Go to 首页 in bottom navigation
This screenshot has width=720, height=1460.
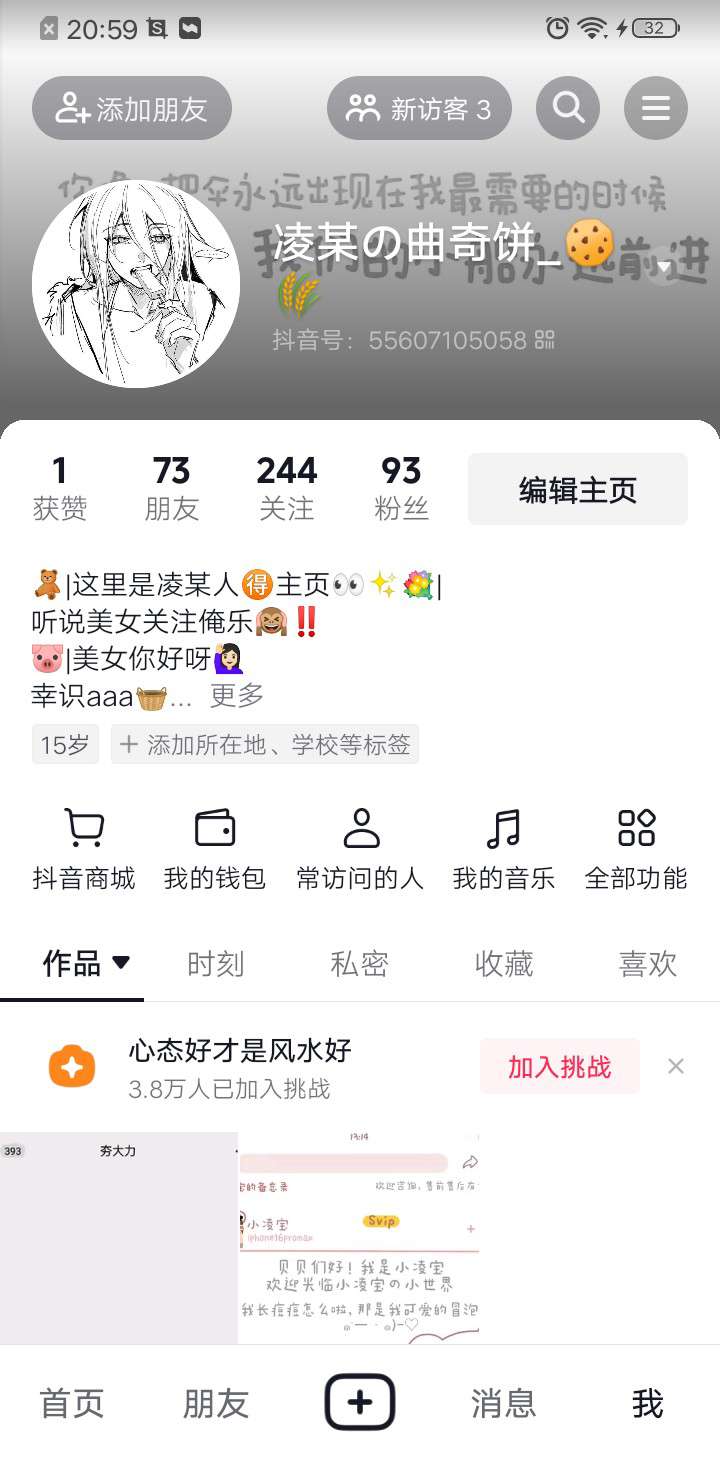[x=72, y=1404]
